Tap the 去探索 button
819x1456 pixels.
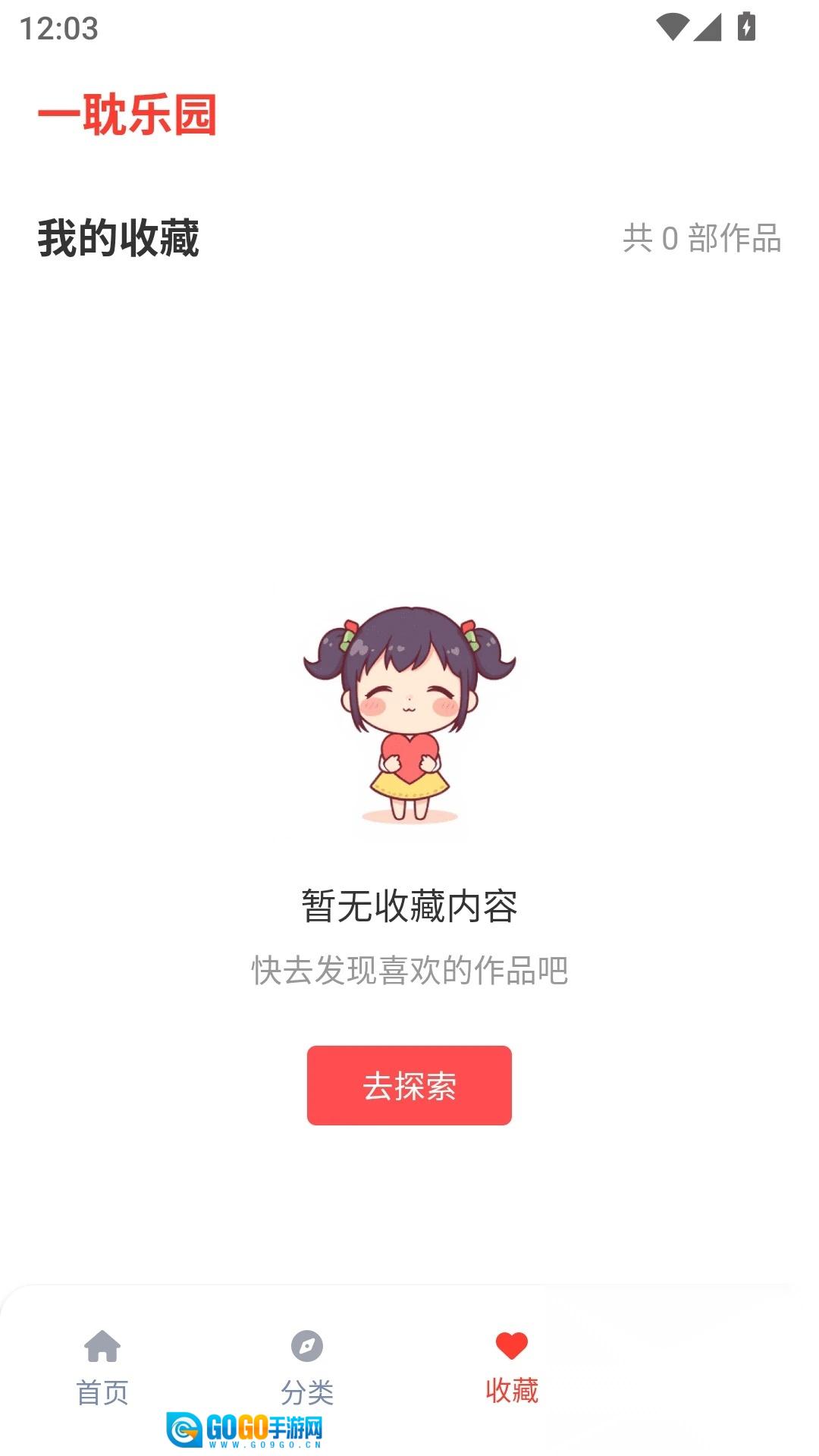[x=409, y=1085]
